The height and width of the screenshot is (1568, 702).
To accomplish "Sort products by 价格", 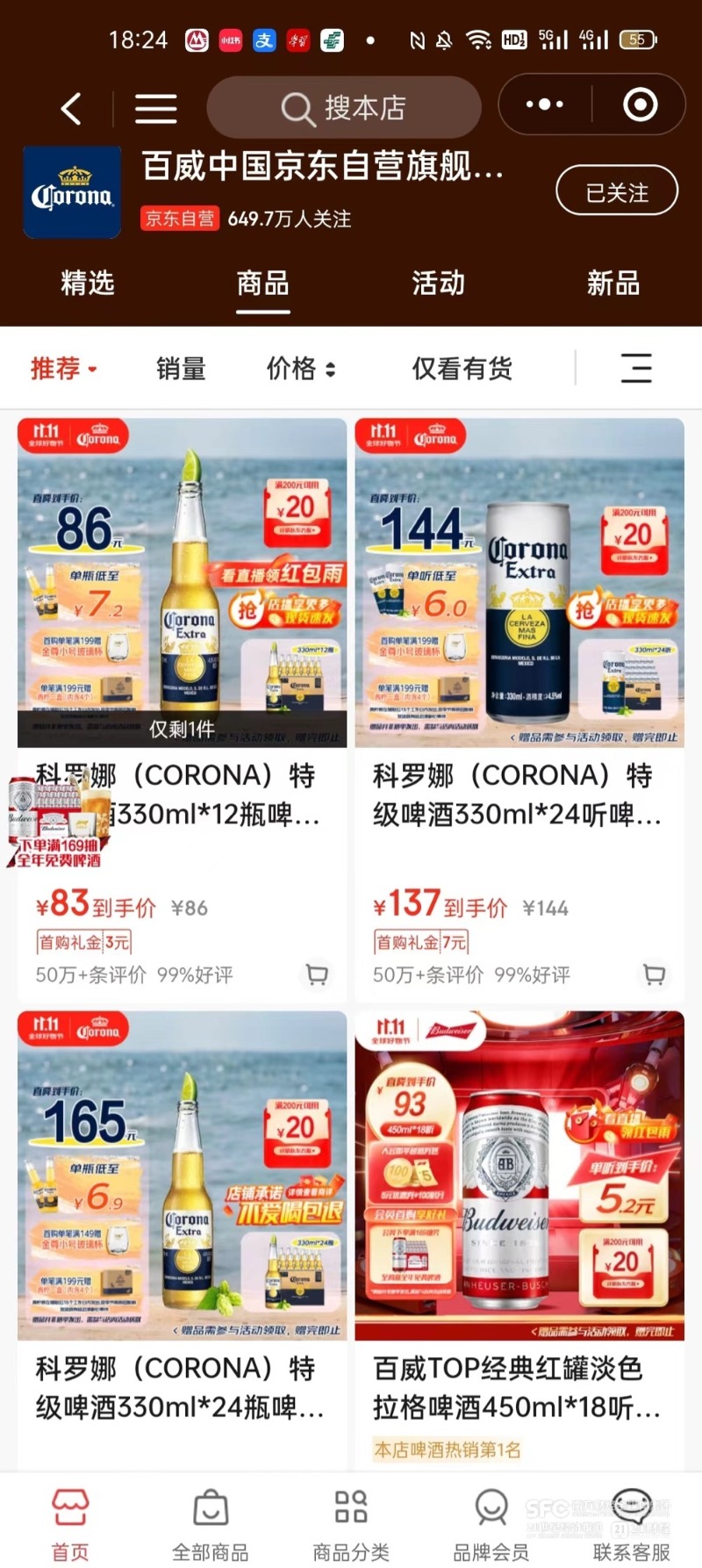I will click(x=301, y=369).
